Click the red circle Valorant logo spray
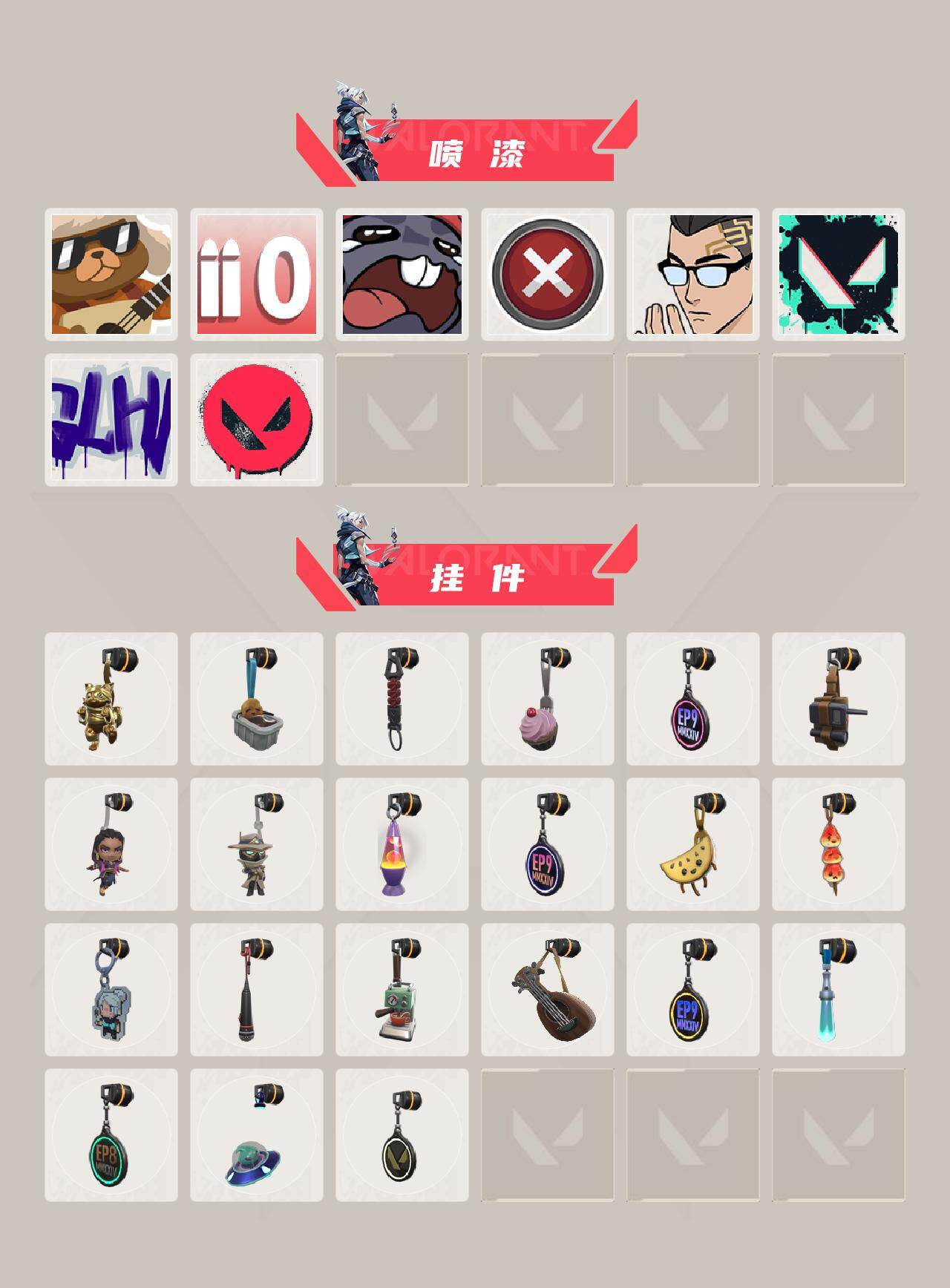 click(255, 419)
